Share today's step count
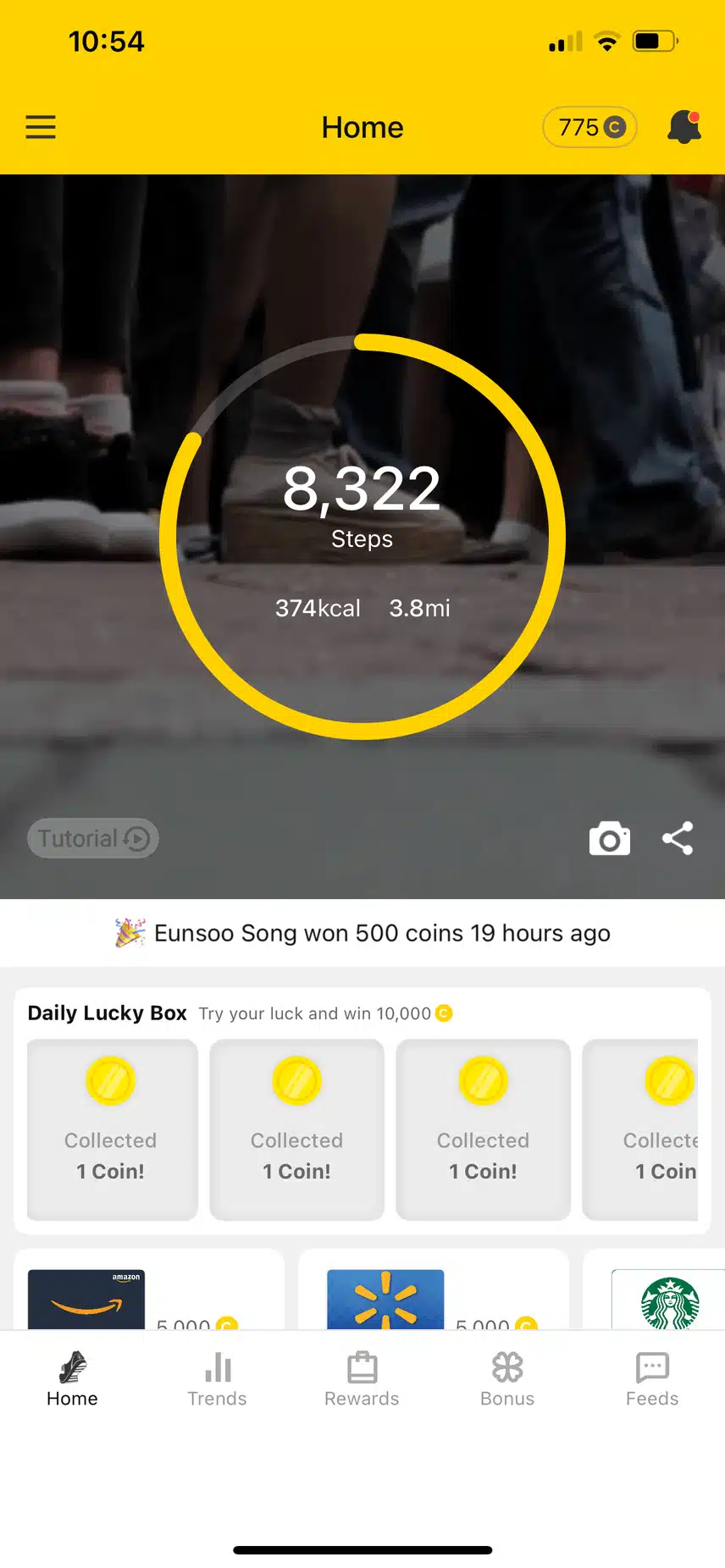The width and height of the screenshot is (725, 1568). click(678, 838)
